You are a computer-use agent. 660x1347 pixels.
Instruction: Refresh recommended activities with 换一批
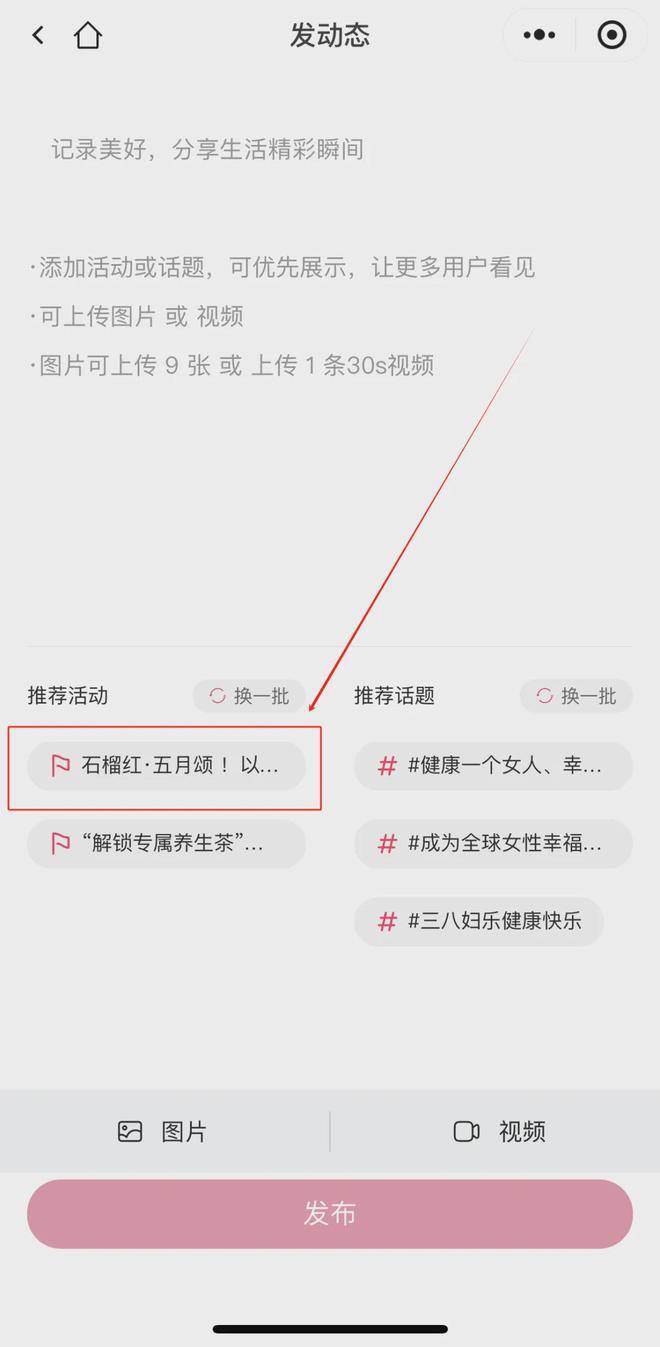tap(249, 696)
